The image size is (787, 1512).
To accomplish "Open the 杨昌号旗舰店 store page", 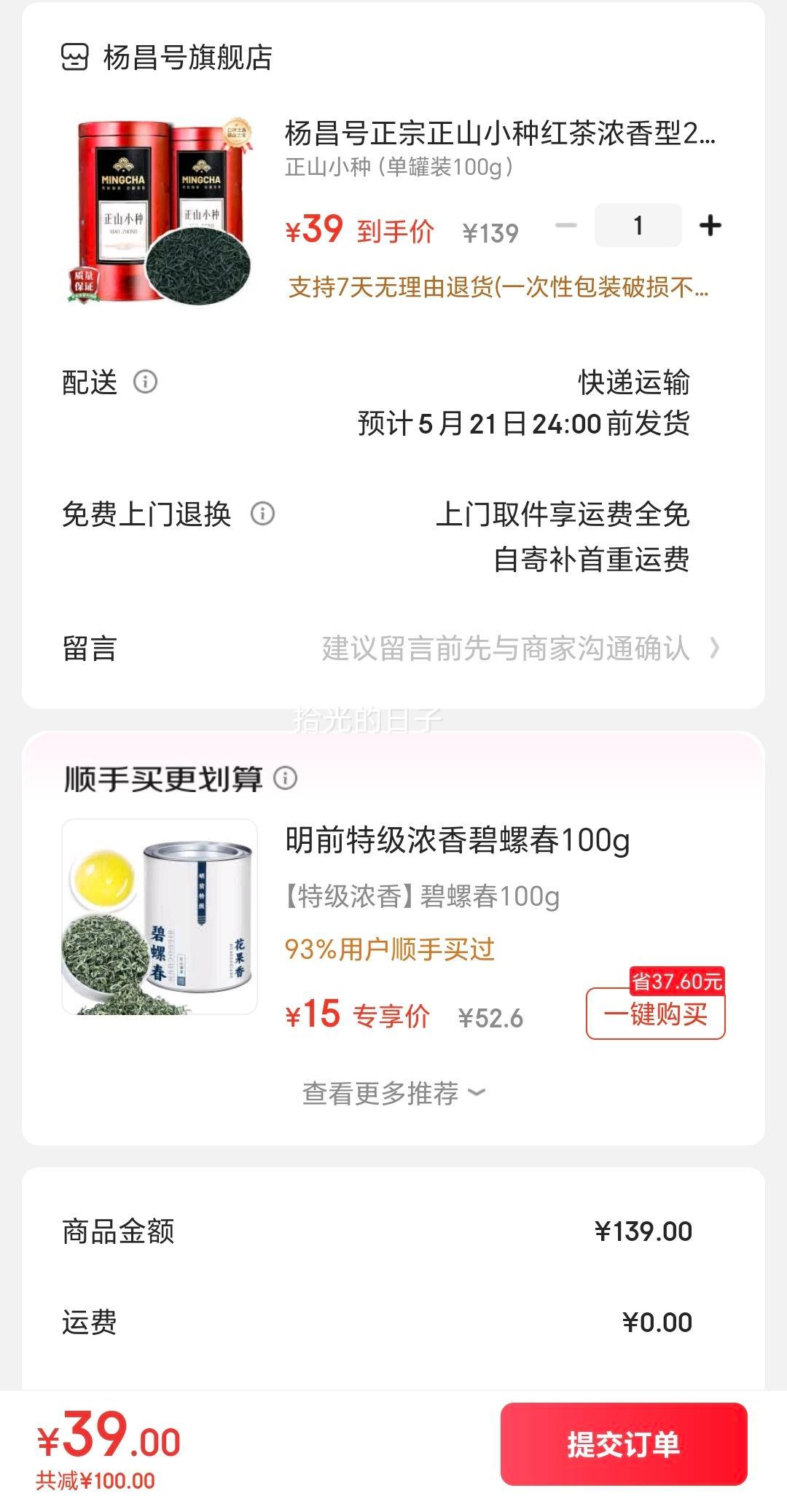I will pyautogui.click(x=166, y=57).
